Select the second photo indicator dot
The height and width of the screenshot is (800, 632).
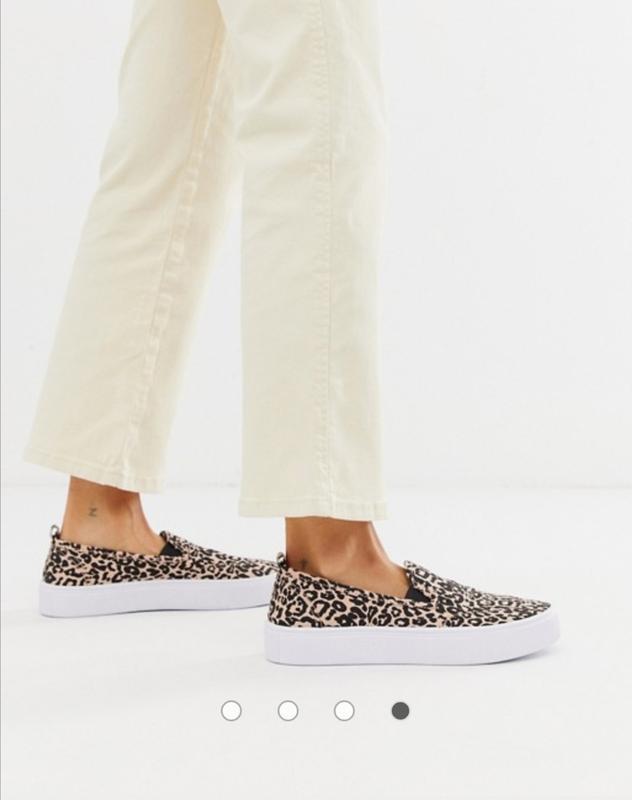coord(288,711)
